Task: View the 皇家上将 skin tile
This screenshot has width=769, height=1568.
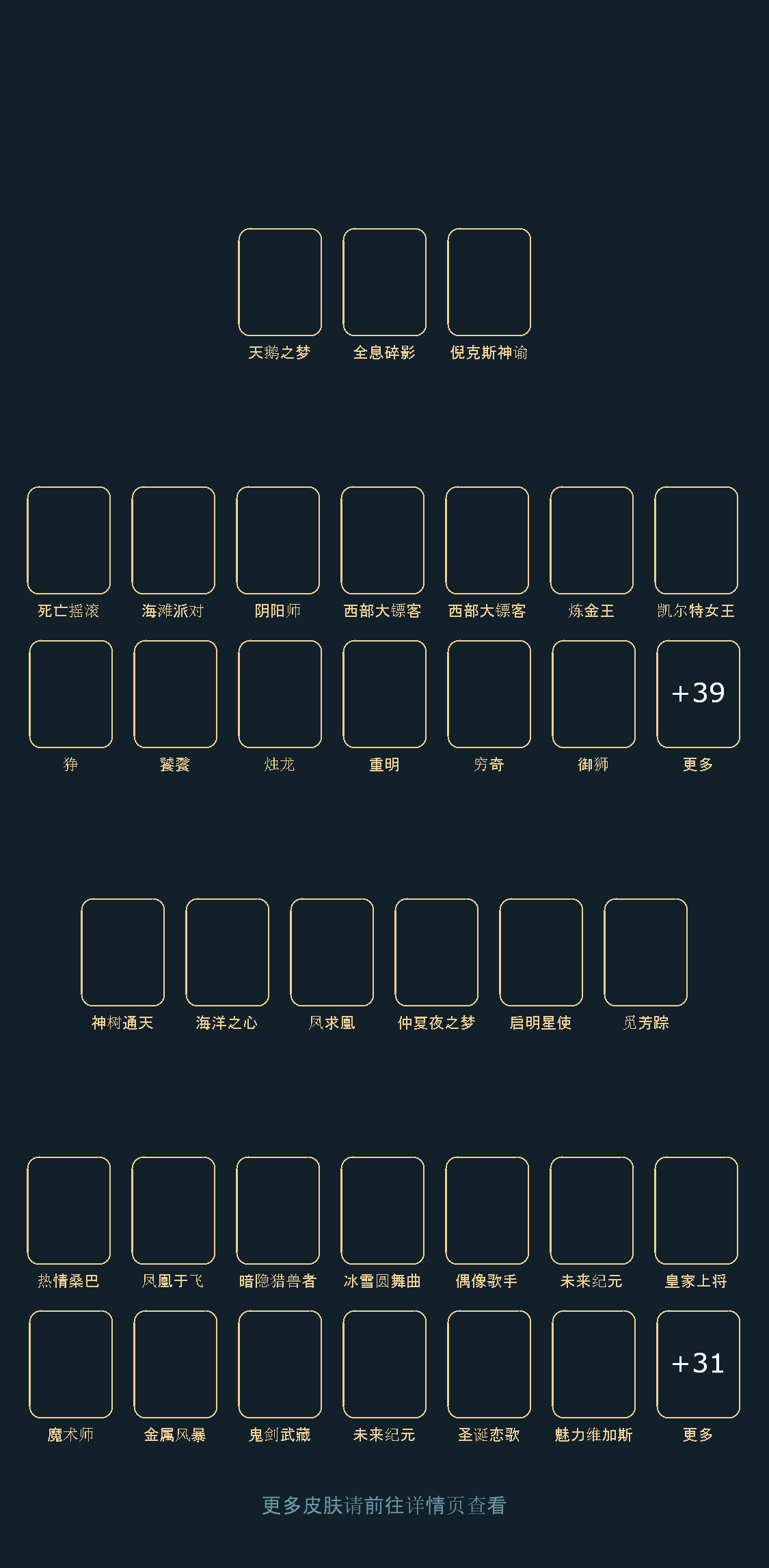Action: (x=696, y=1211)
